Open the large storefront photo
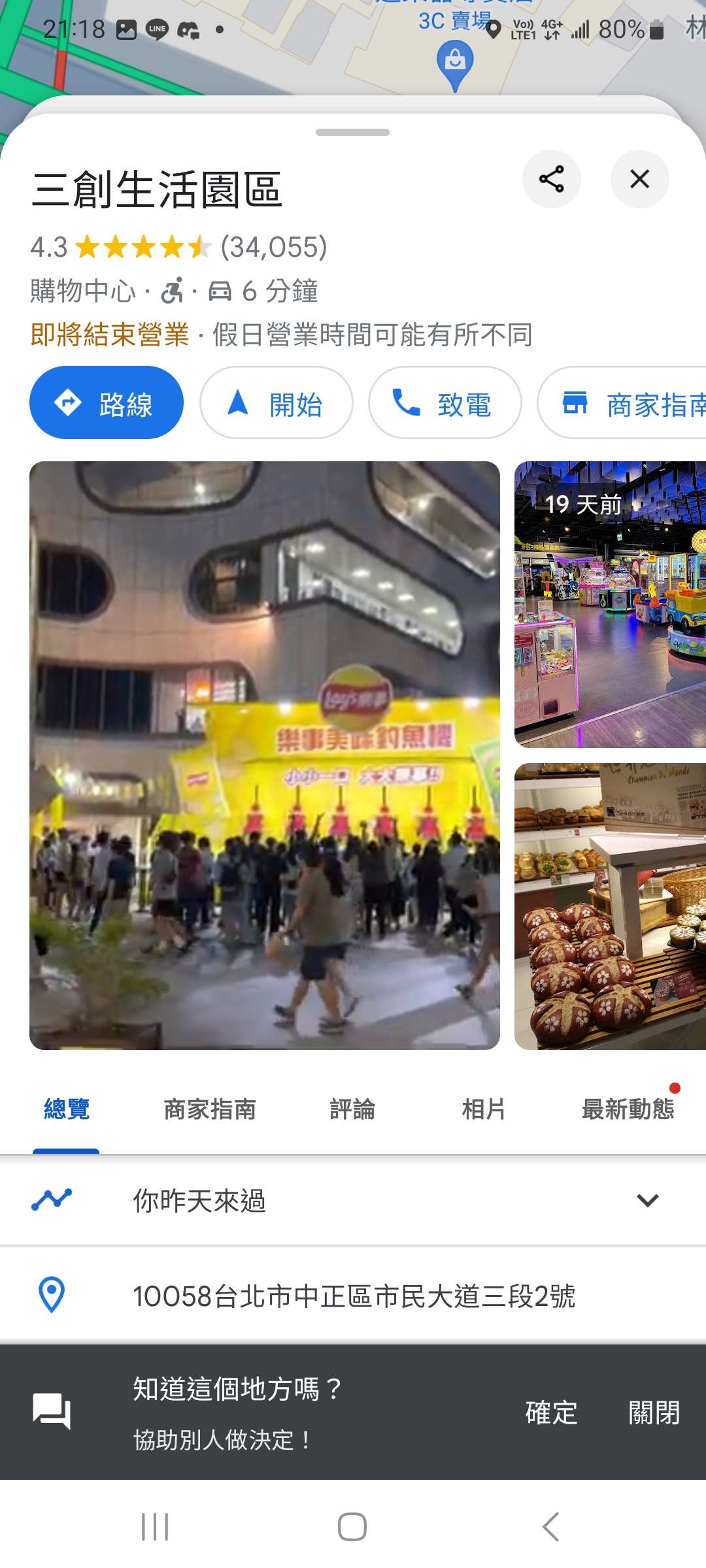Viewport: 706px width, 1568px height. (265, 755)
